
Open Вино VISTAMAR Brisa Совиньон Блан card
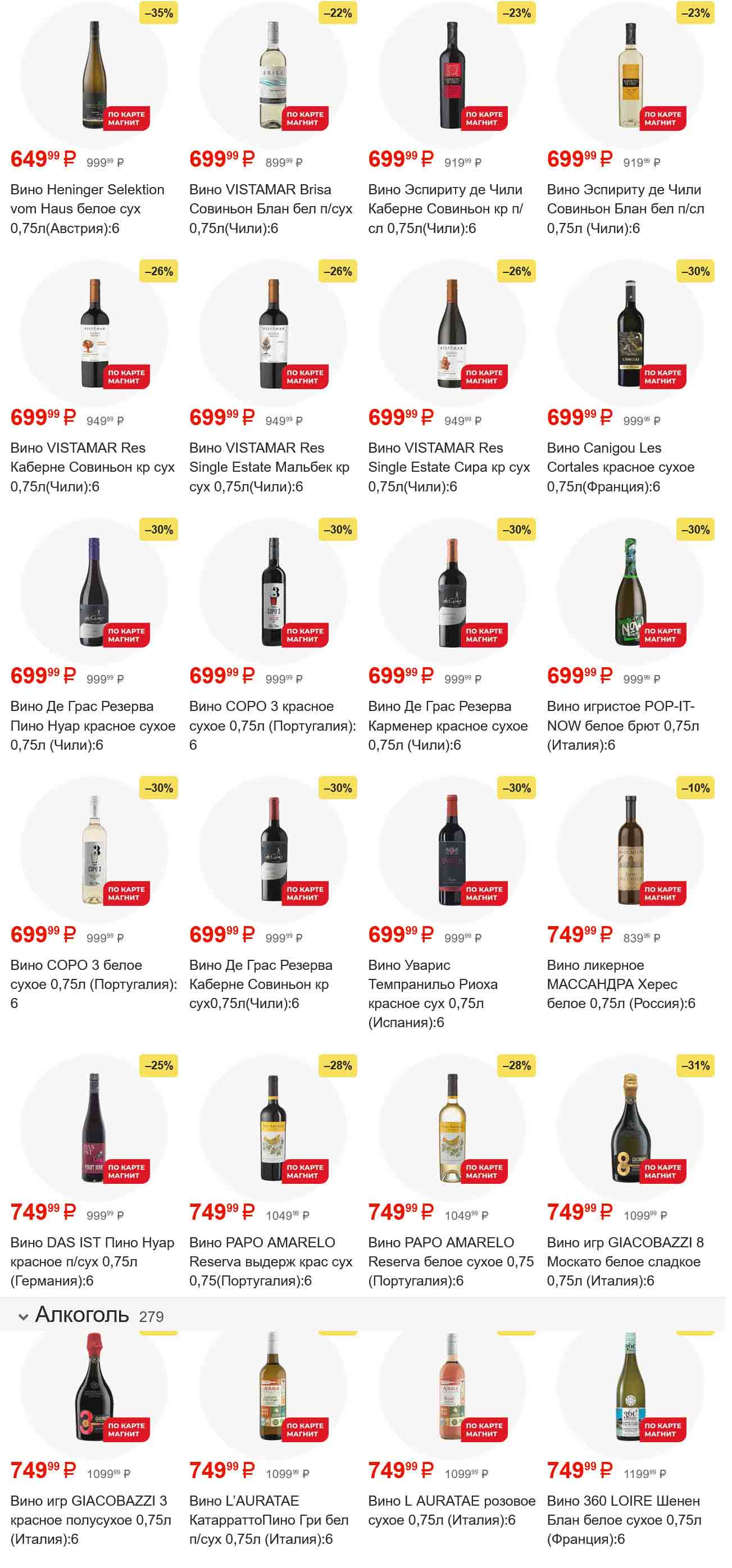pos(270,209)
